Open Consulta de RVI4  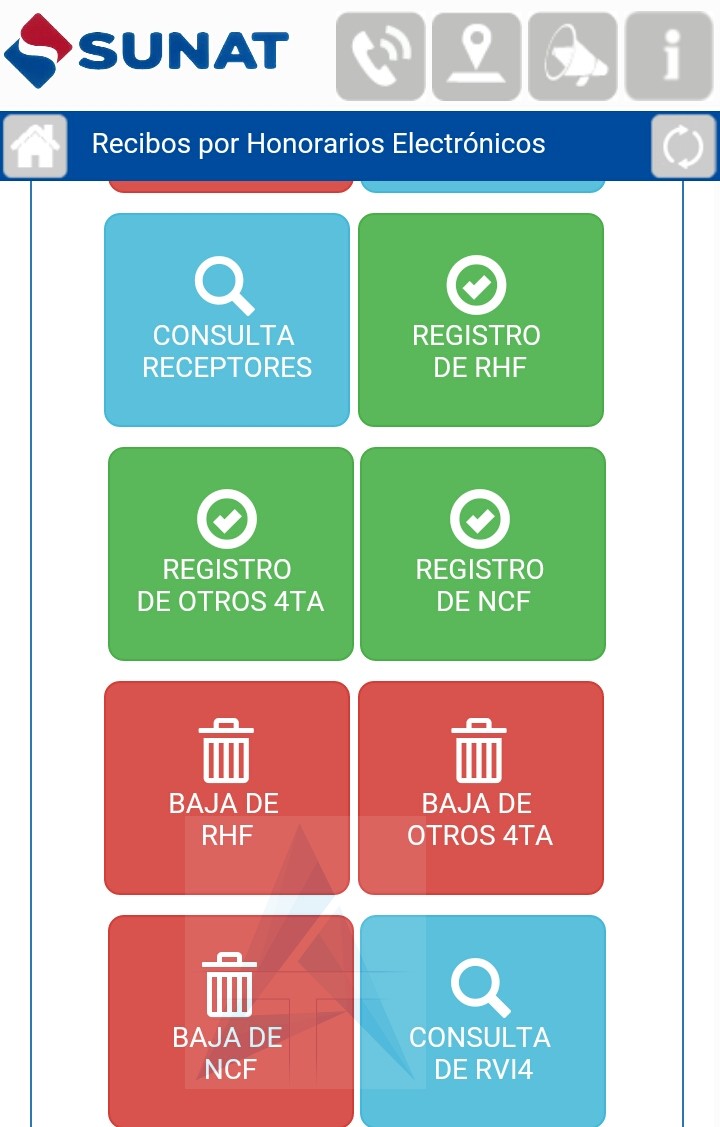tap(482, 1022)
